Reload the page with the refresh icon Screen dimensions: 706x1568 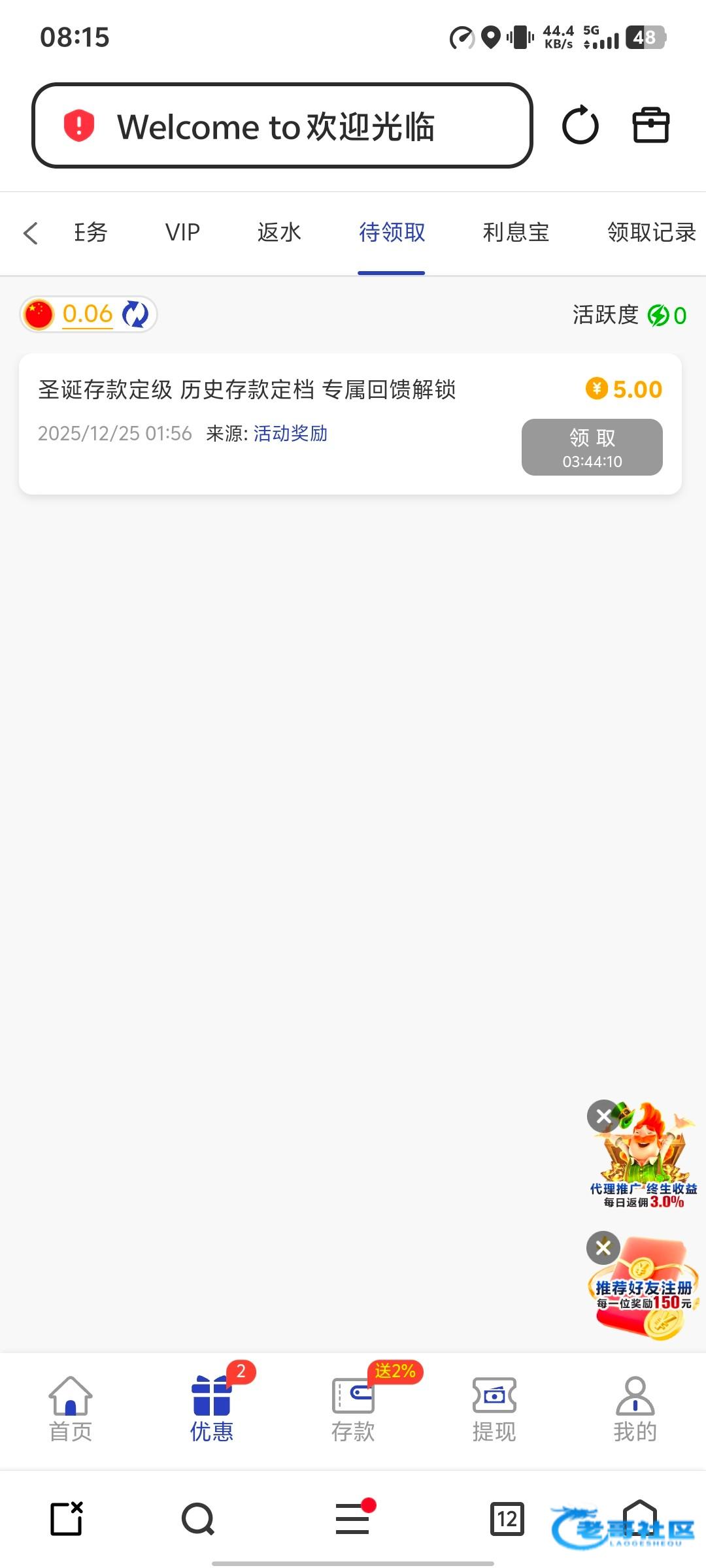click(x=580, y=125)
